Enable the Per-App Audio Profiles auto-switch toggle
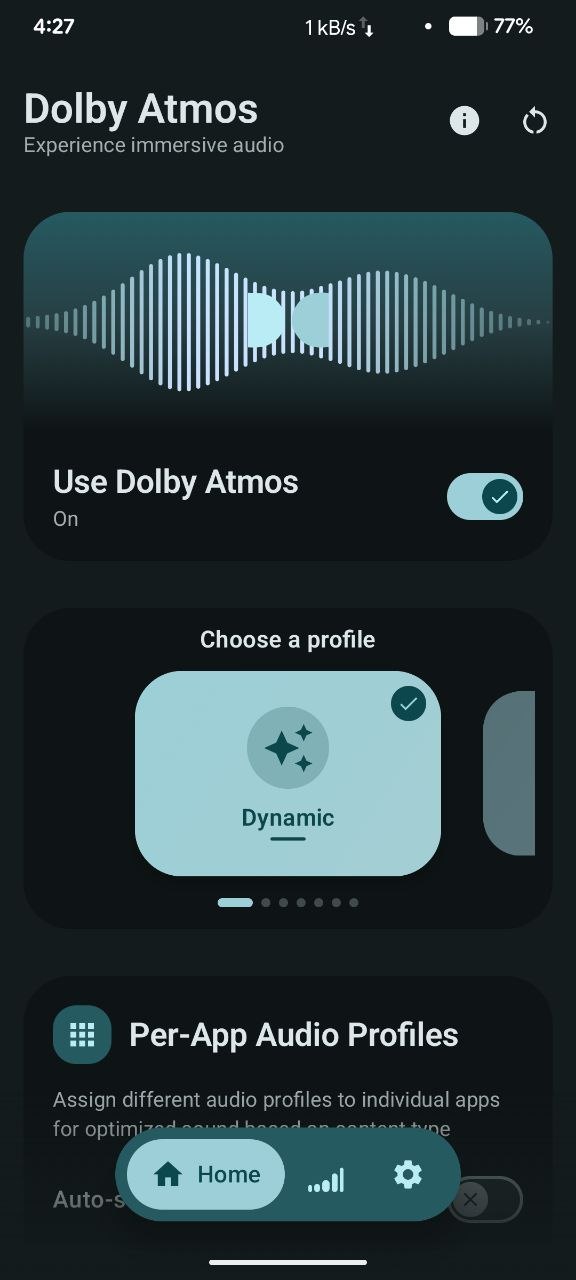576x1280 pixels. (485, 1199)
